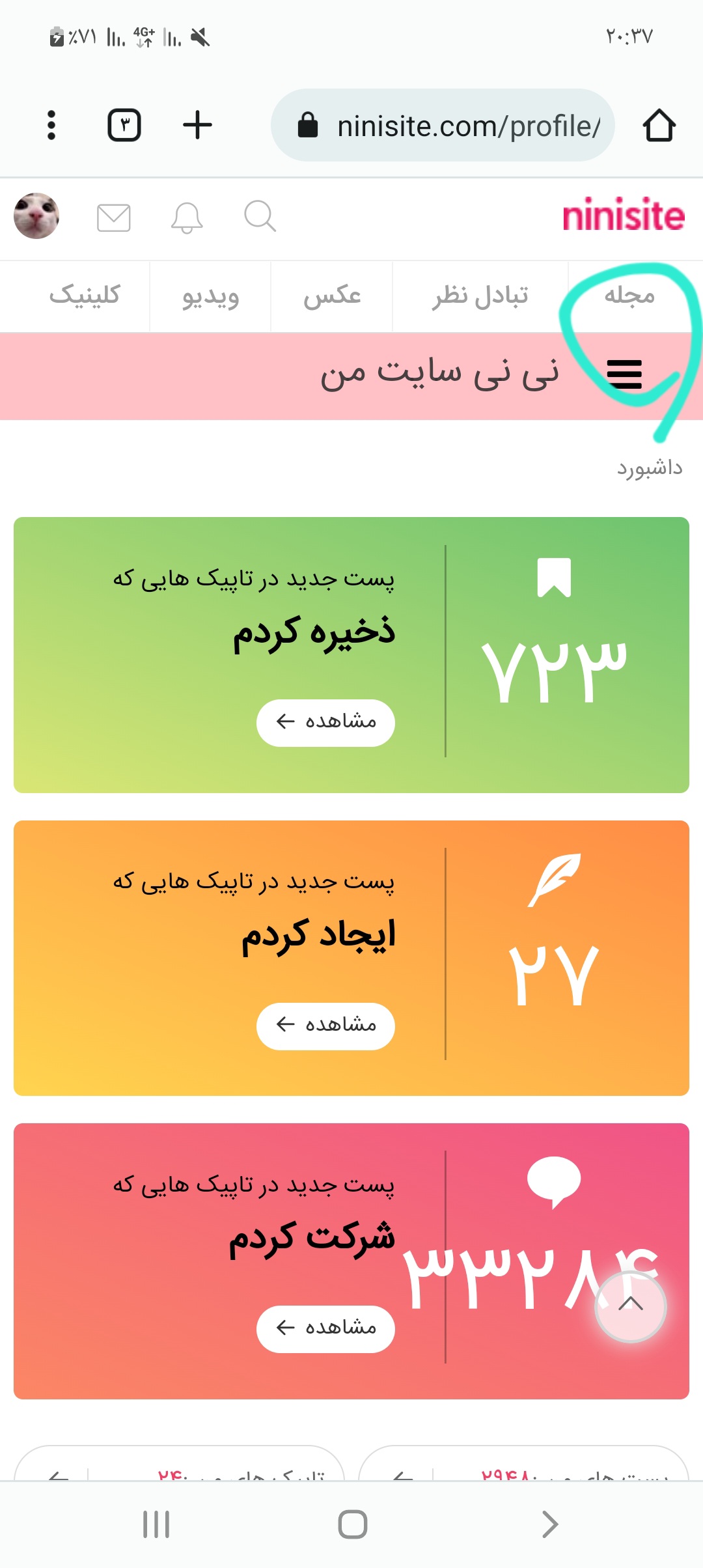Open a new browser tab
Viewport: 703px width, 1568px height.
[197, 125]
